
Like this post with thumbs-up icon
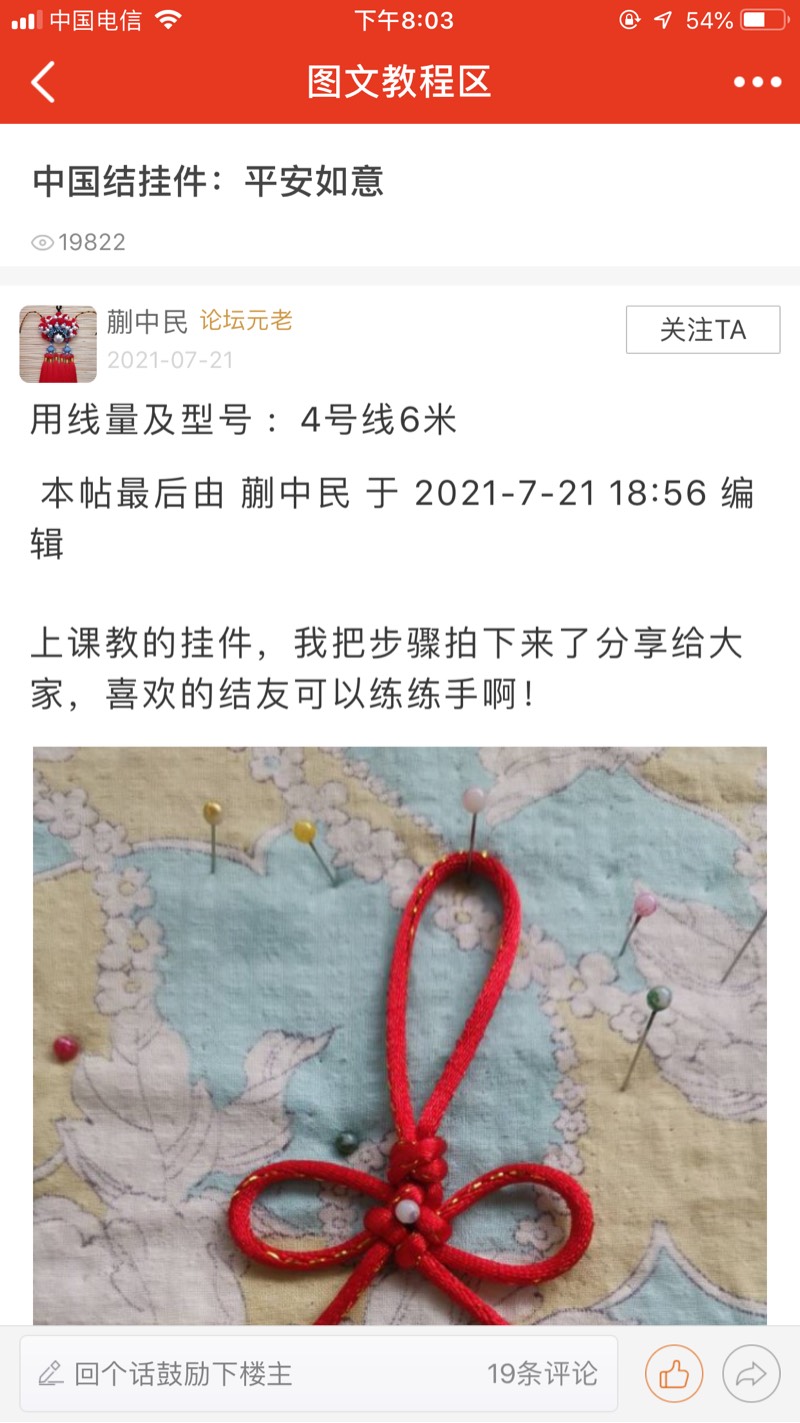(x=673, y=1374)
